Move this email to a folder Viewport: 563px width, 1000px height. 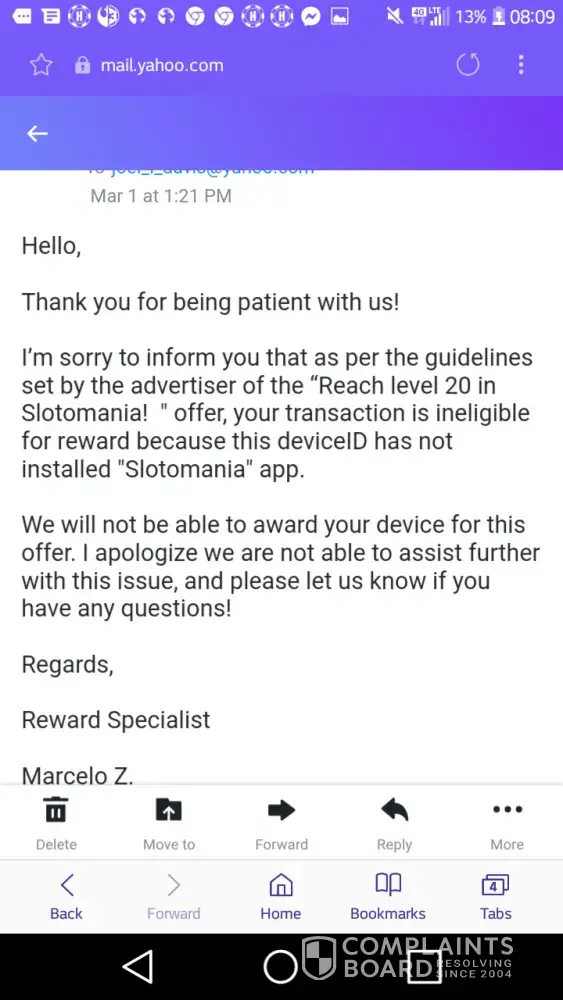[x=169, y=823]
